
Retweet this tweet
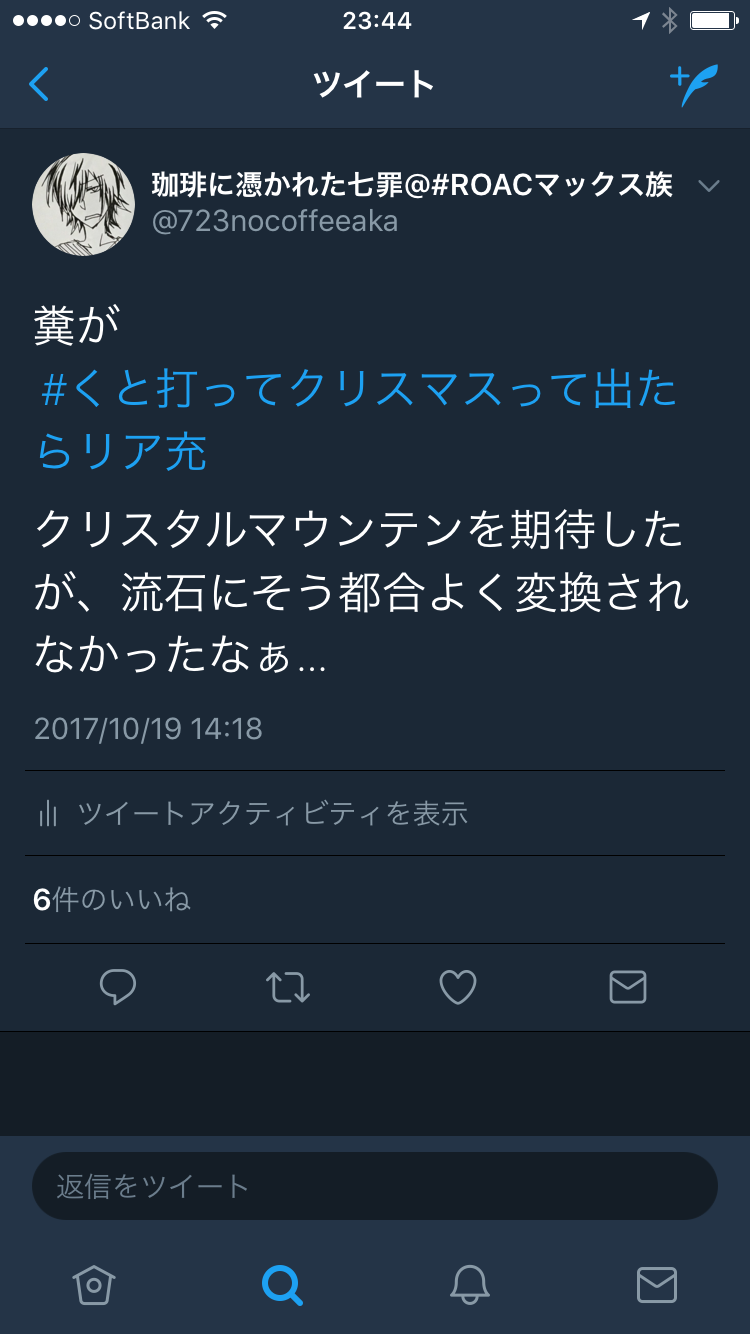(x=287, y=988)
